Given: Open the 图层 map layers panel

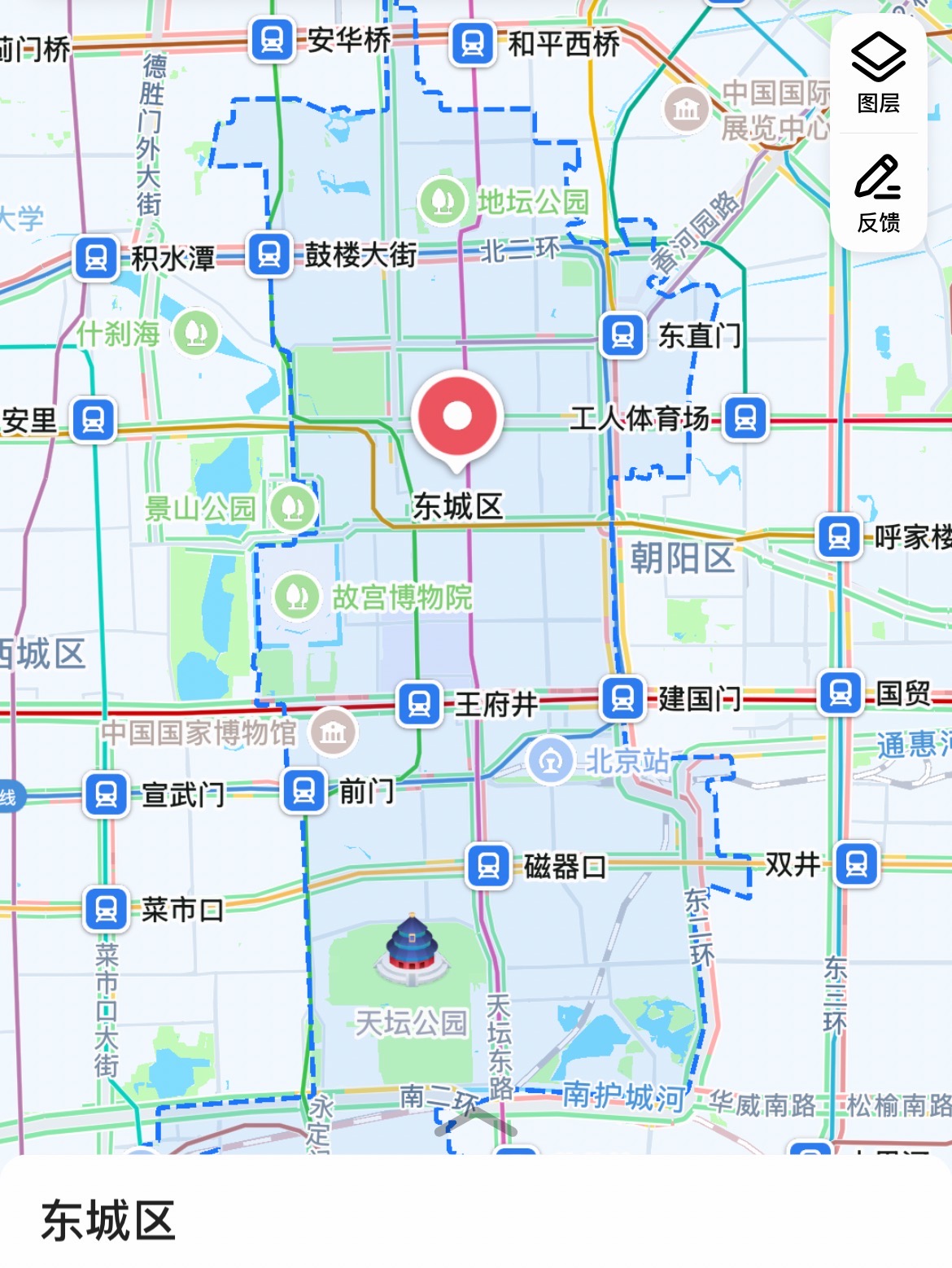Looking at the screenshot, I should point(878,73).
